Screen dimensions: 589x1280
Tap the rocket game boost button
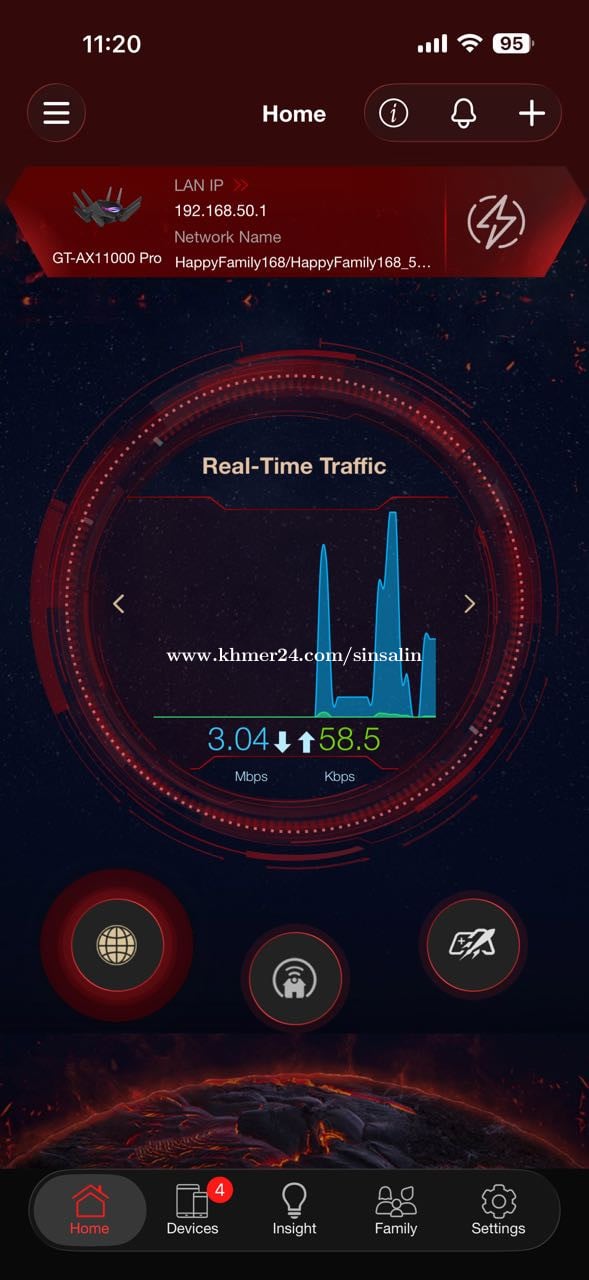coord(473,943)
